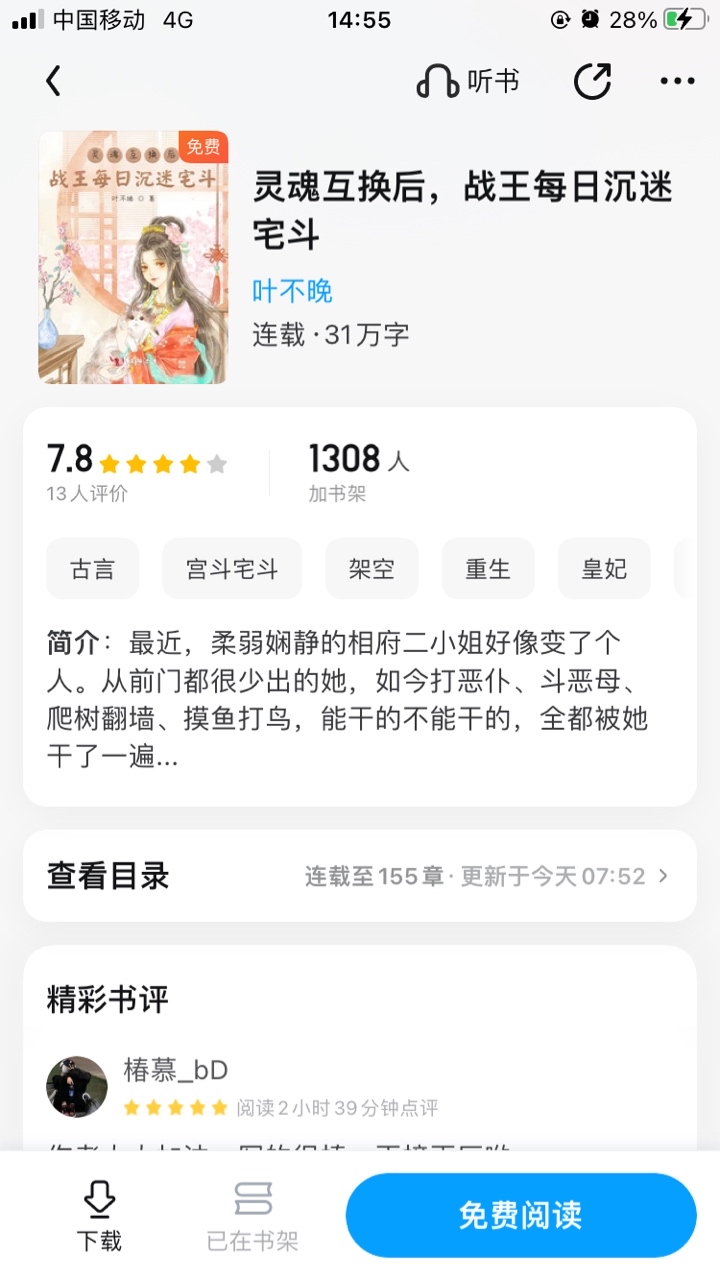Open 查看目录 chapter list
The image size is (720, 1281).
point(360,876)
